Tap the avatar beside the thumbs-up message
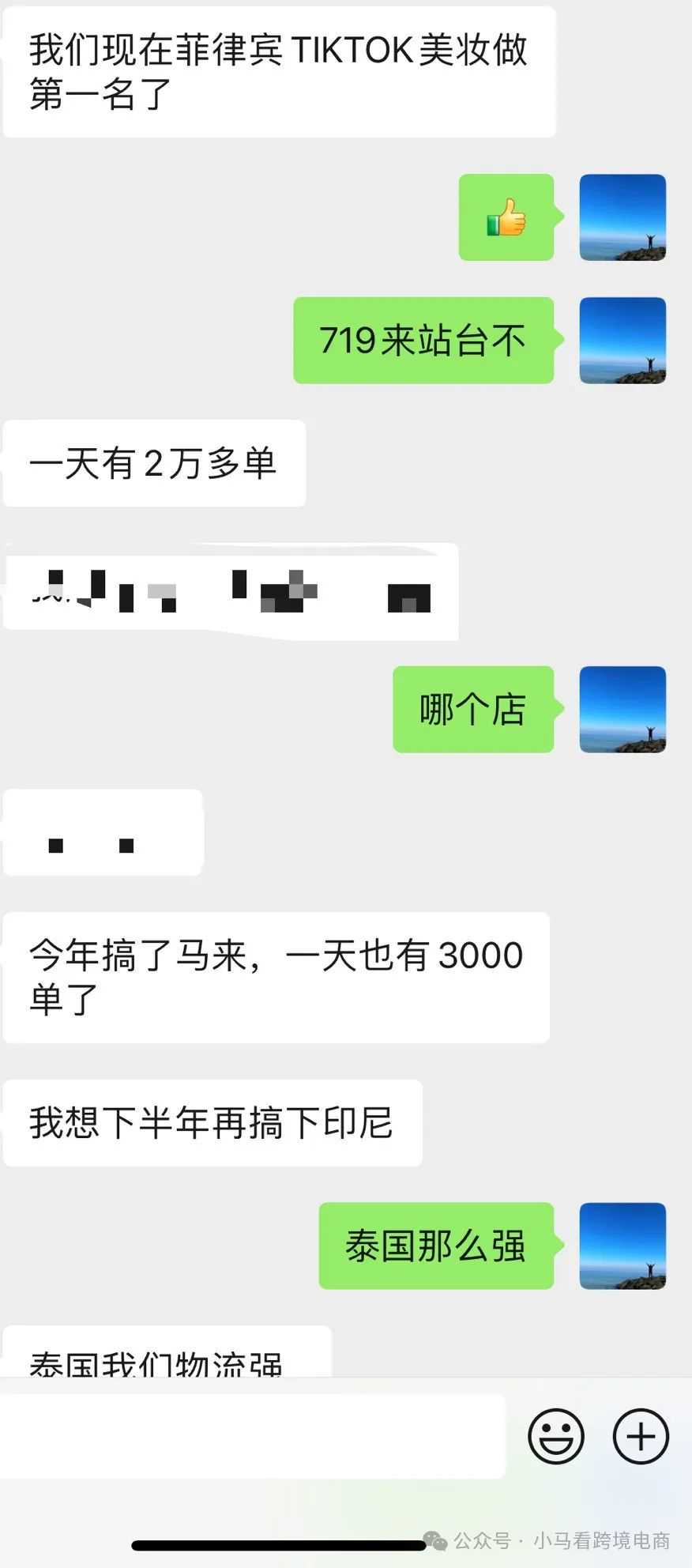The image size is (692, 1568). click(x=622, y=217)
